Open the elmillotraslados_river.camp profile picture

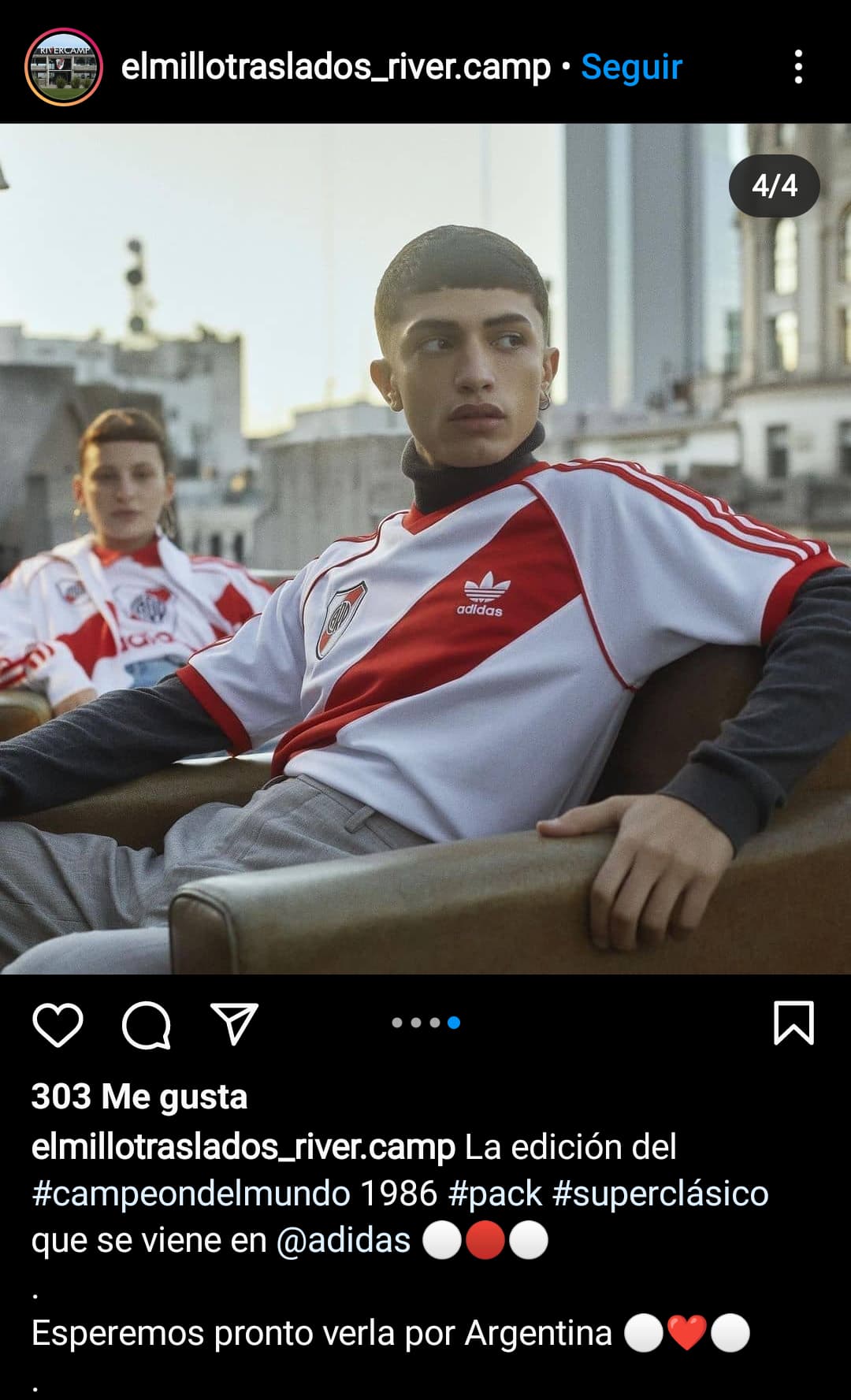[x=64, y=67]
